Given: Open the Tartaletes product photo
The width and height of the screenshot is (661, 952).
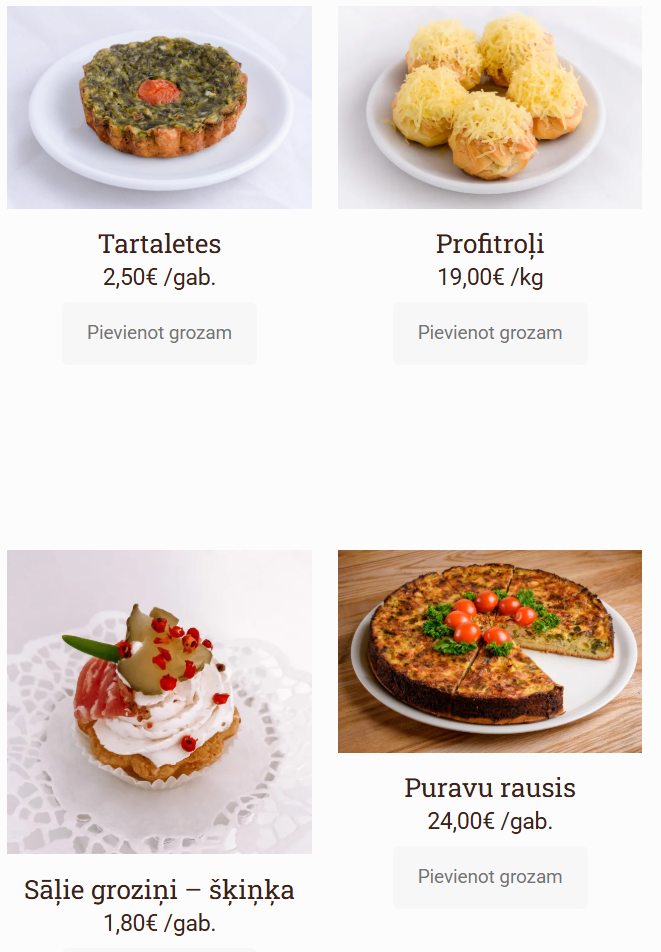Looking at the screenshot, I should [159, 107].
